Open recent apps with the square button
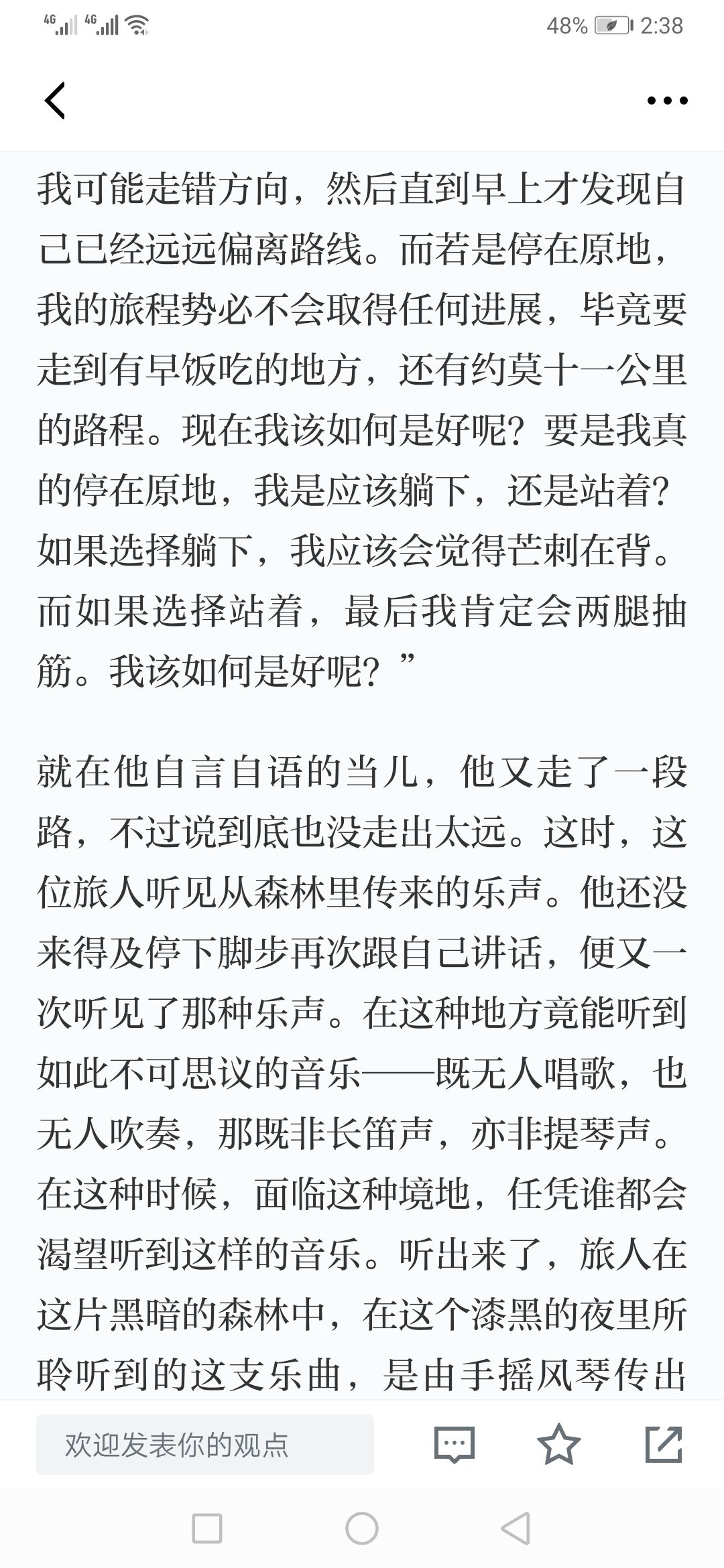This screenshot has height=1568, width=724. (207, 1529)
